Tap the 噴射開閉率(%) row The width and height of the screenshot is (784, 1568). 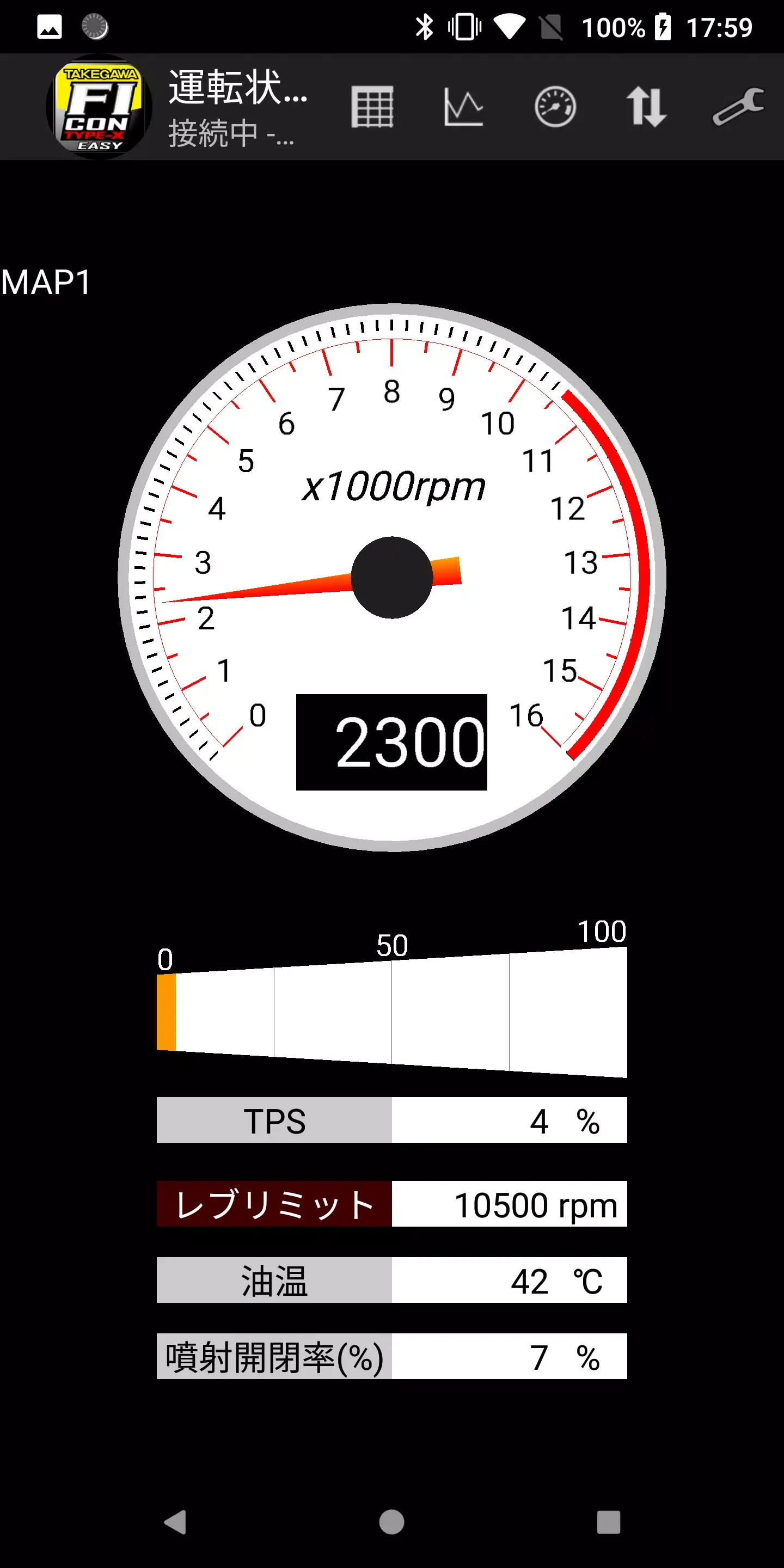click(x=391, y=1357)
